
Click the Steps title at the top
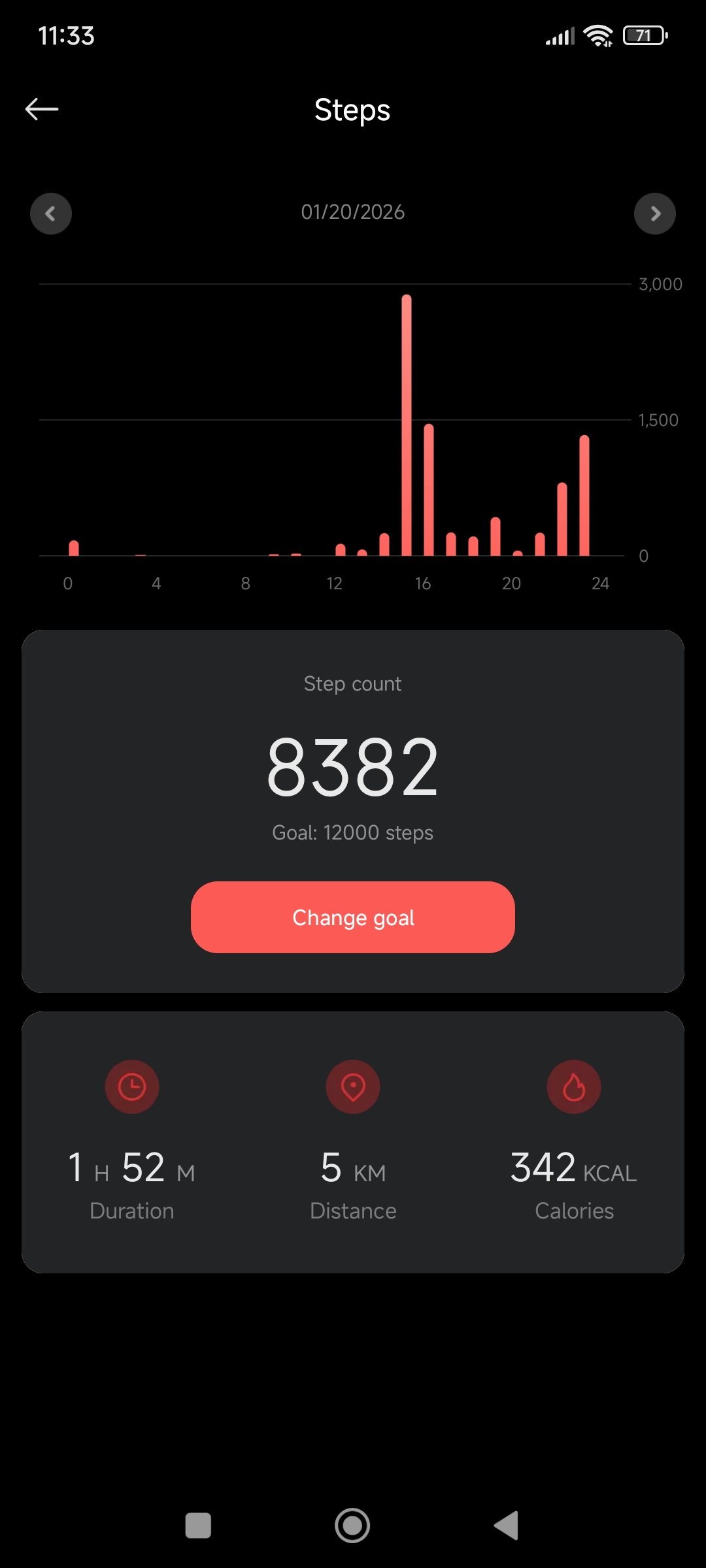click(x=352, y=110)
